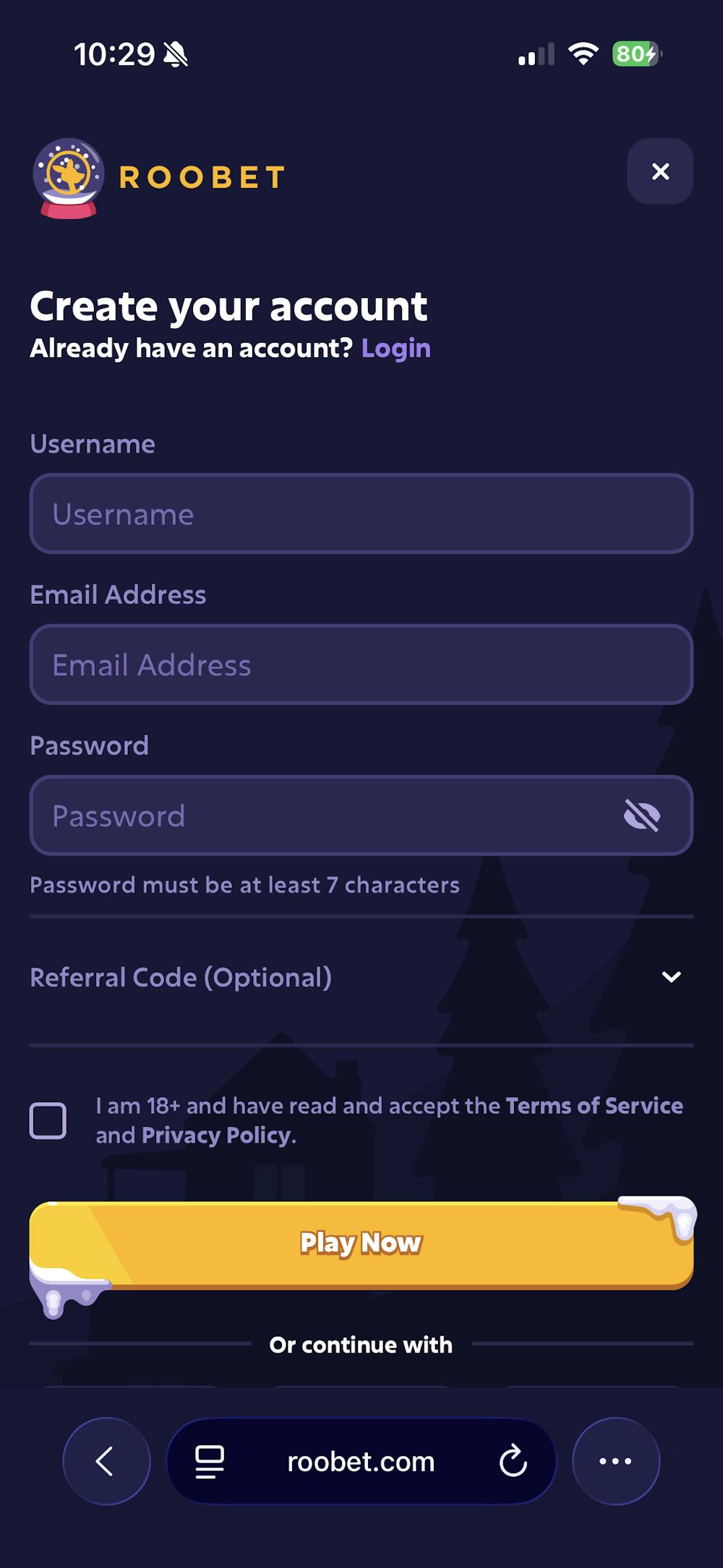Collapse the optional referral code field

[x=672, y=976]
